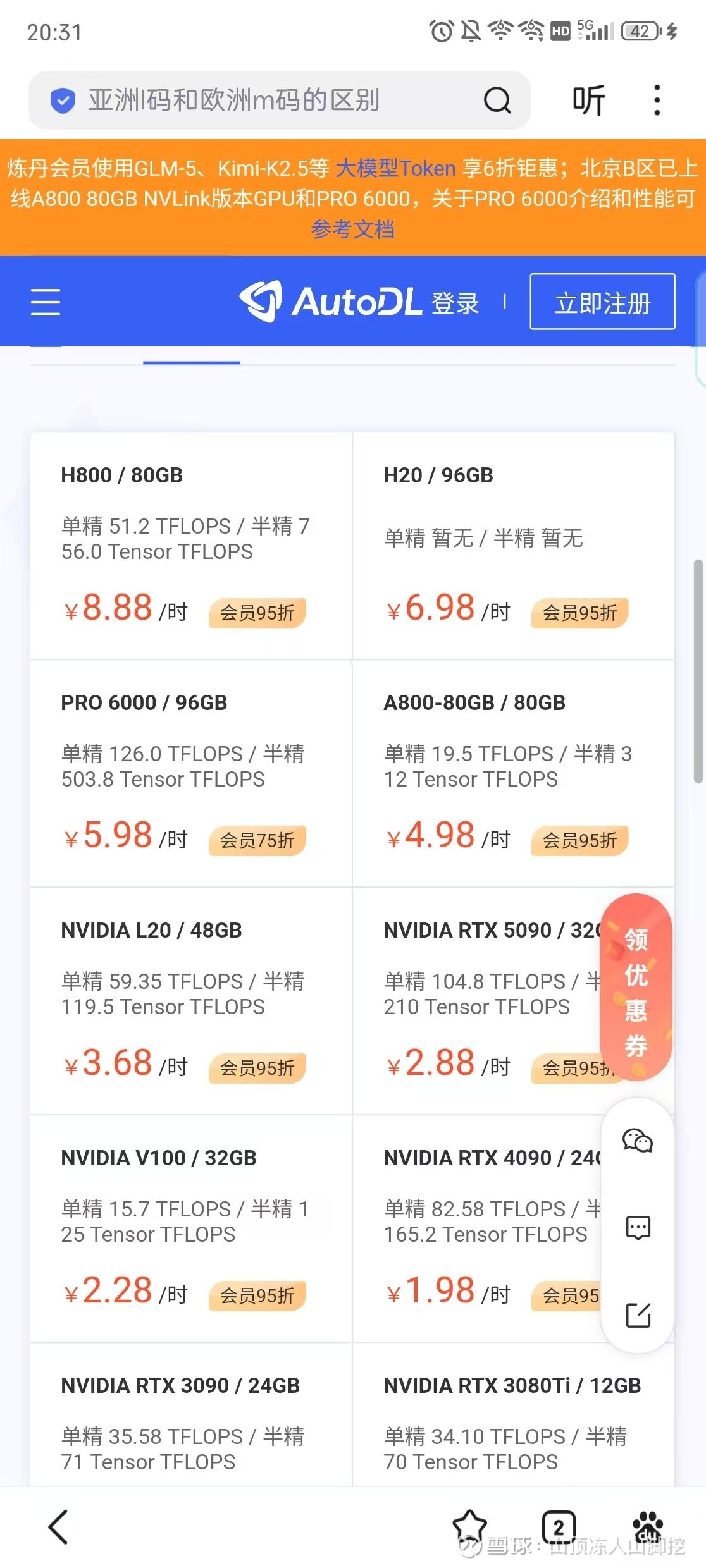Open the browser overflow menu
706x1568 pixels.
tap(657, 101)
